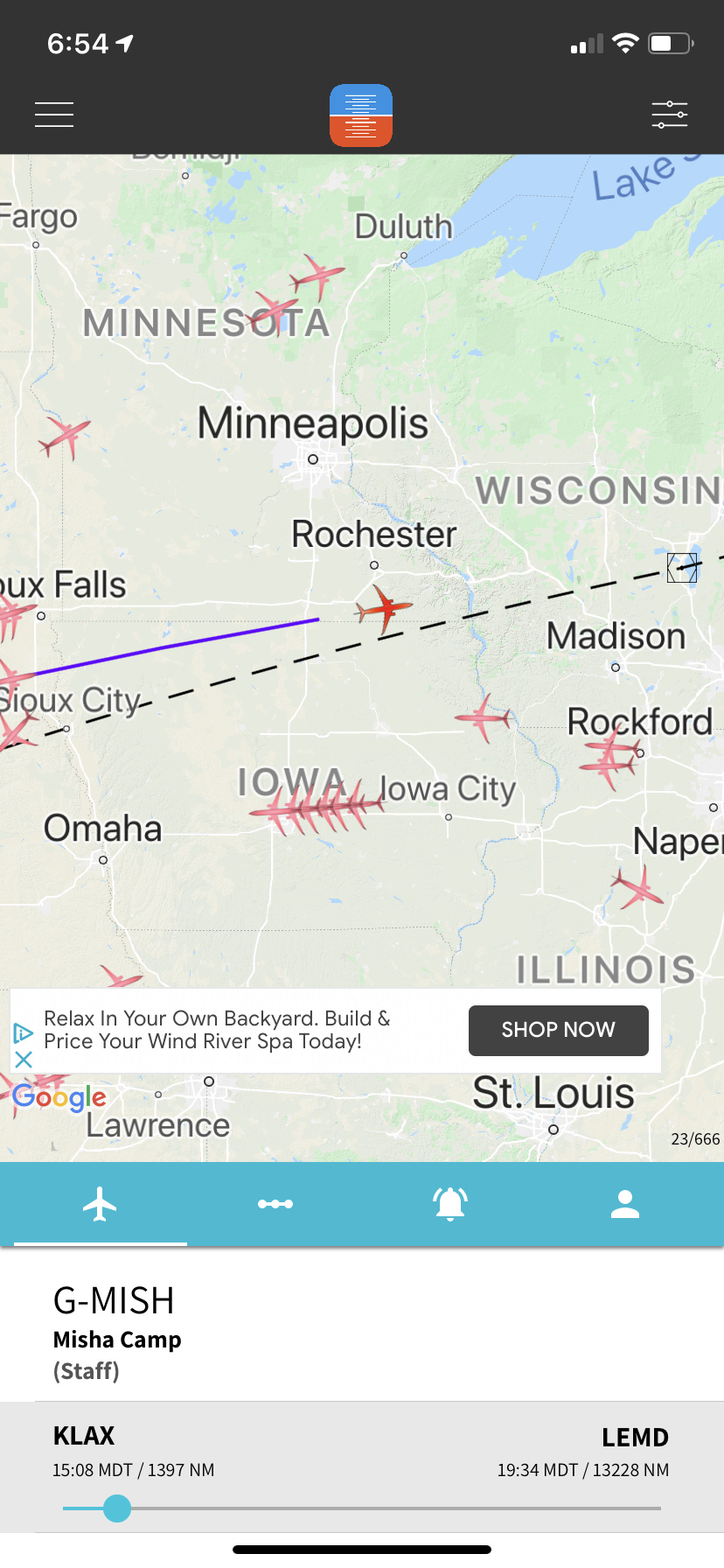Tap the flight progress slider handle
This screenshot has height=1568, width=724.
point(117,1508)
